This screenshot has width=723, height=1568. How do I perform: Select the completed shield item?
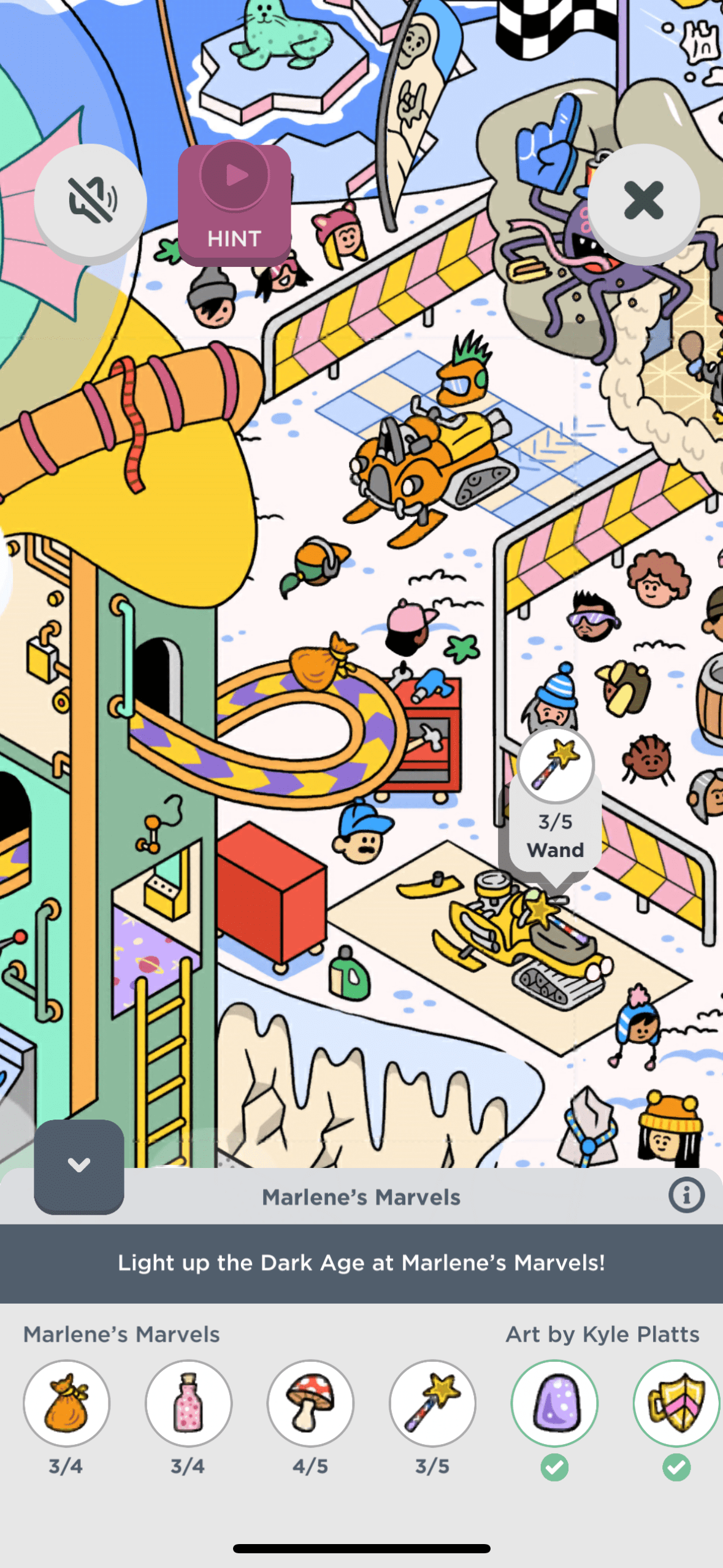pos(676,1404)
